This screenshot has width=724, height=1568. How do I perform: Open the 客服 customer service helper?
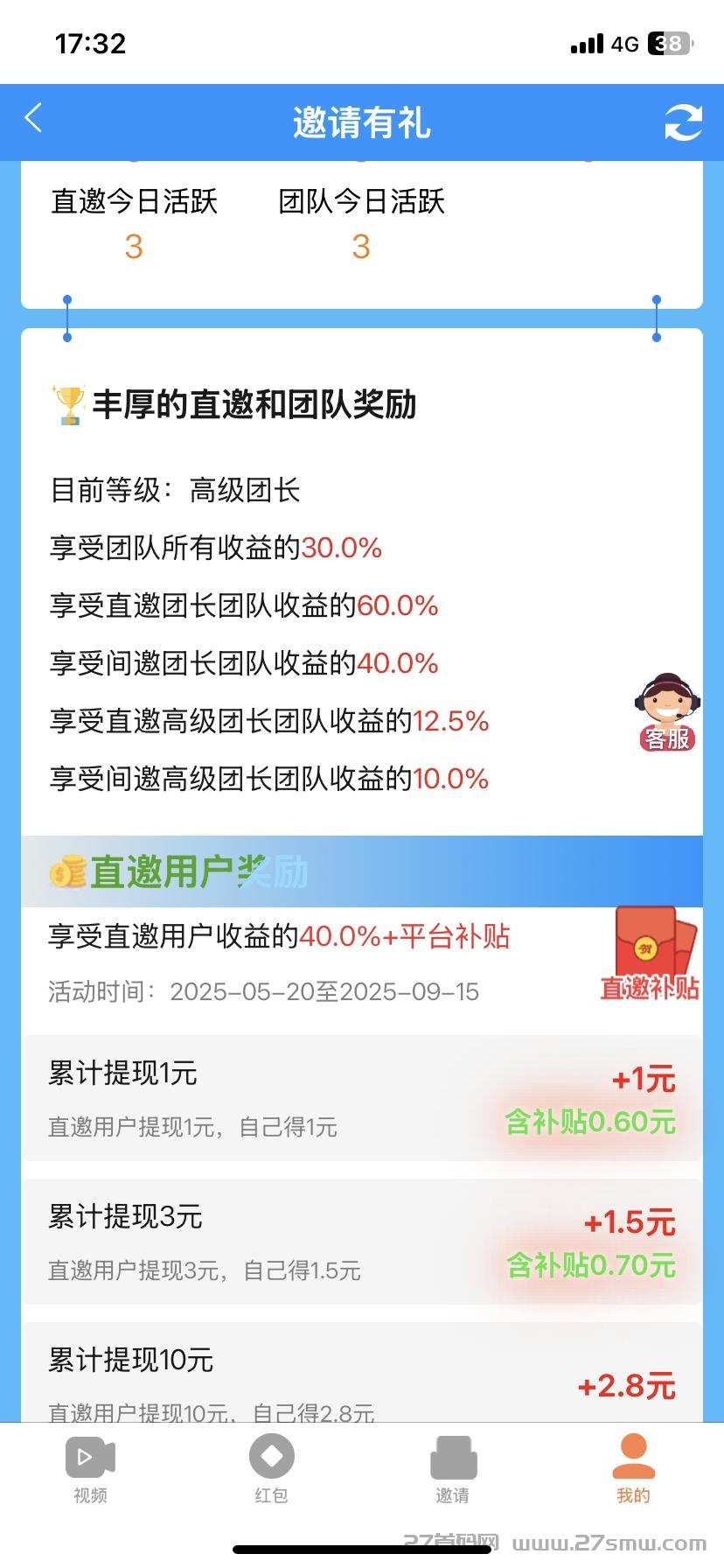[x=666, y=712]
